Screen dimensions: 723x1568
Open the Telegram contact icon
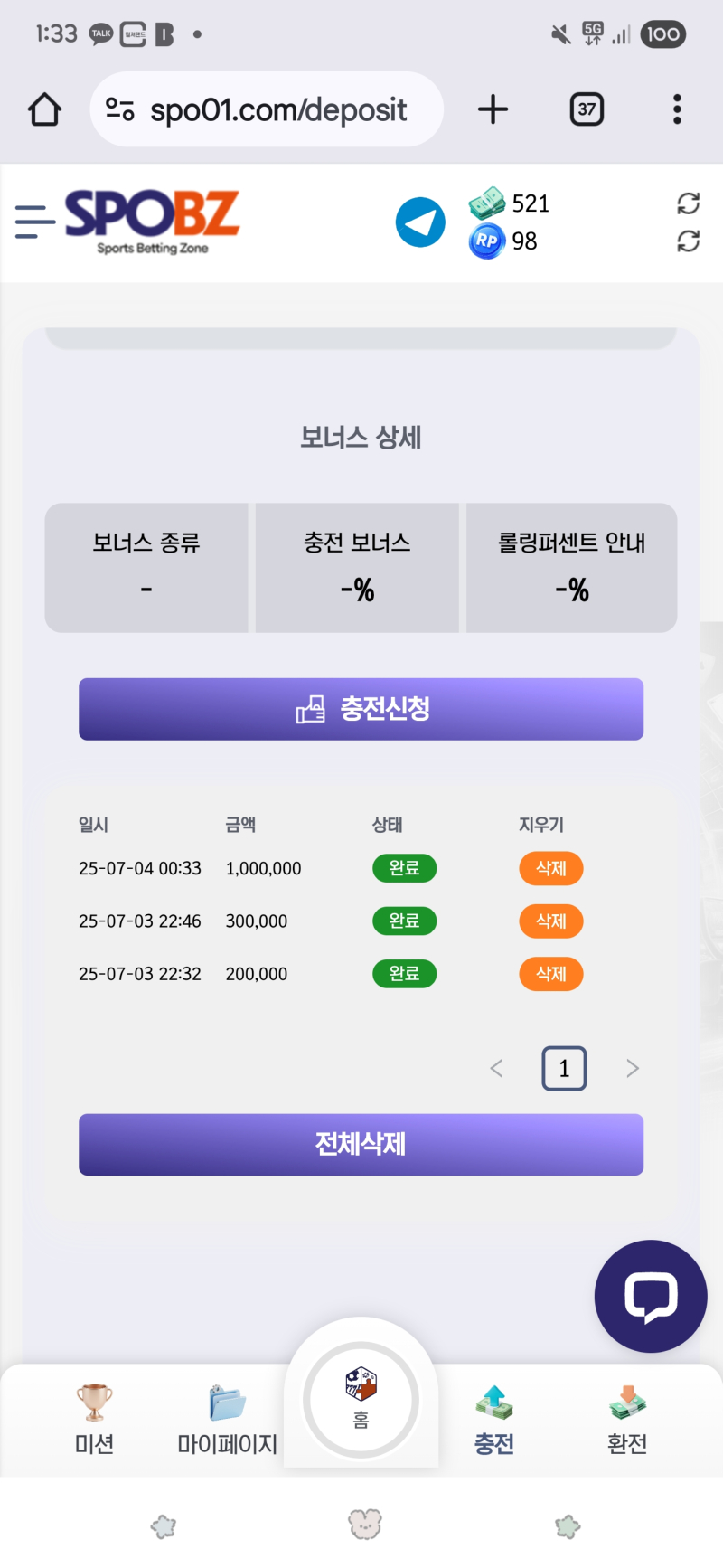click(x=420, y=222)
